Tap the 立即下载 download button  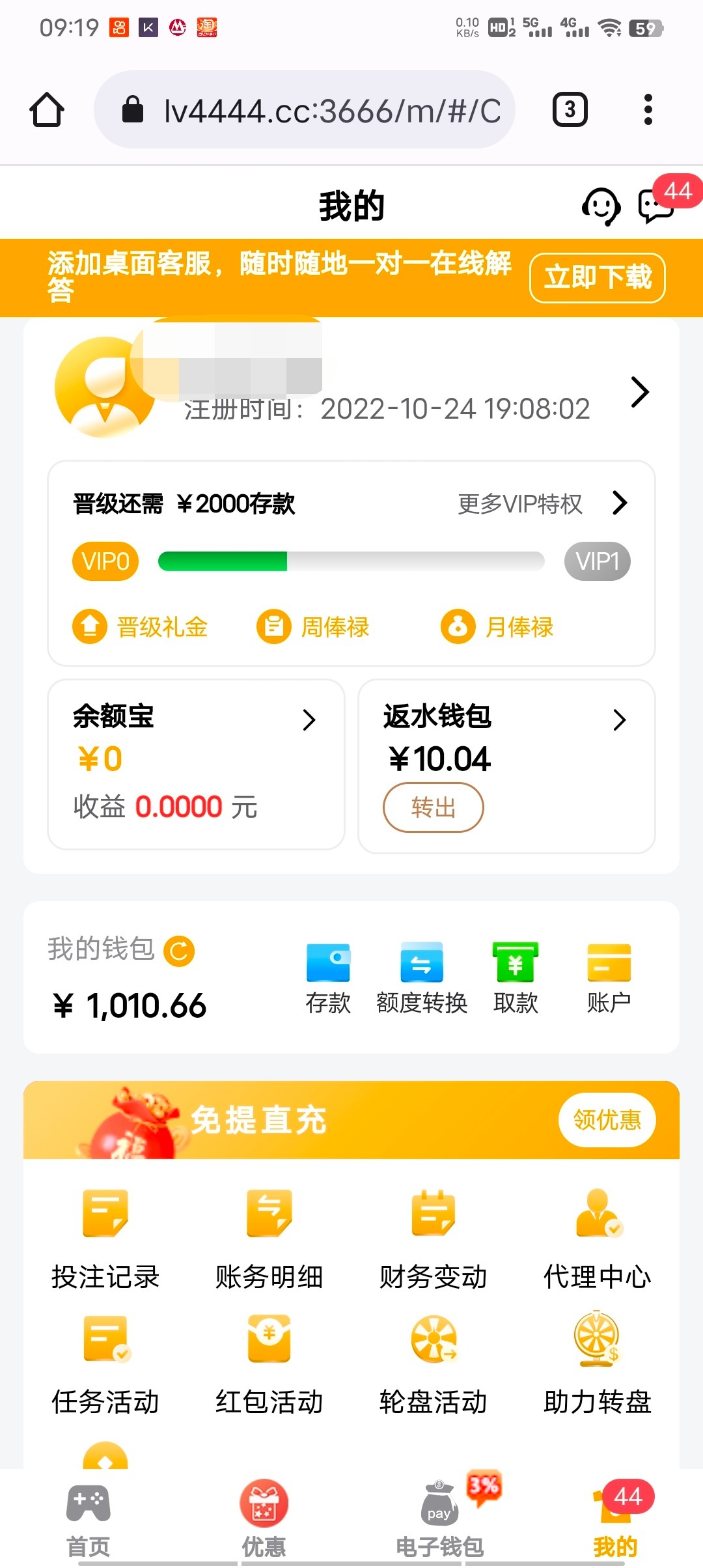[x=597, y=278]
